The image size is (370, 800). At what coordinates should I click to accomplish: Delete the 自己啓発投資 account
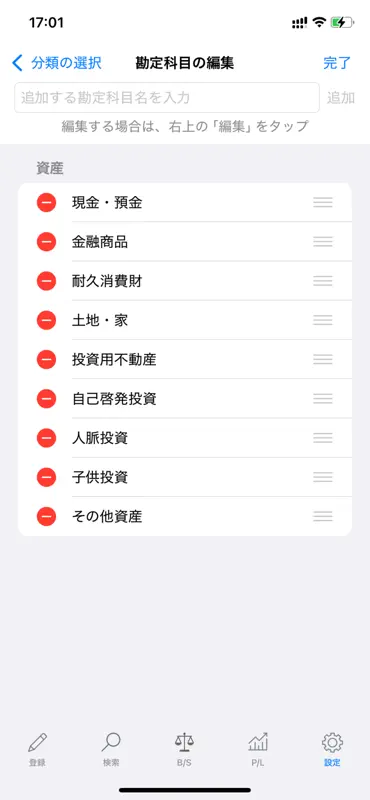coord(46,399)
